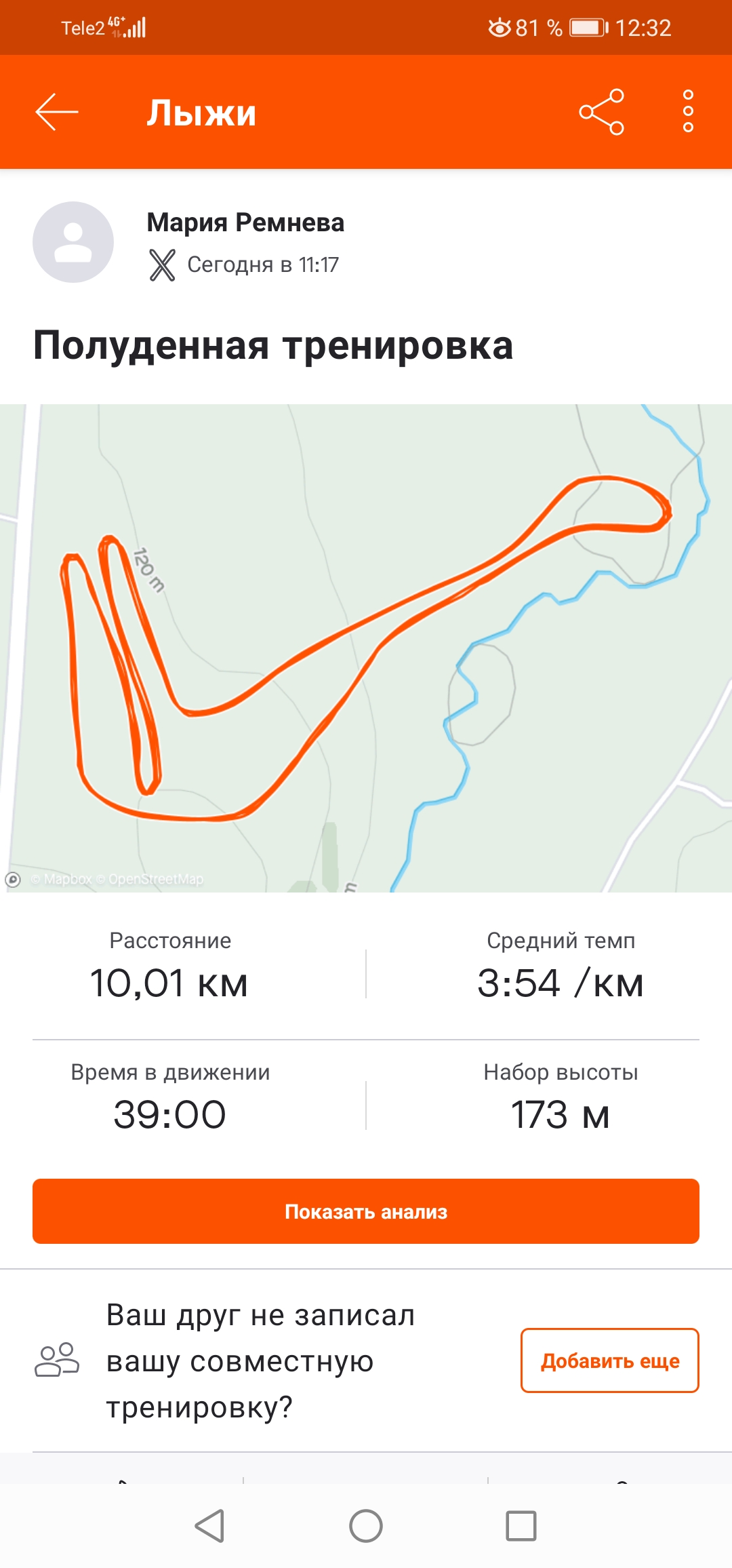732x1568 pixels.
Task: Open the route map in full view
Action: [366, 648]
